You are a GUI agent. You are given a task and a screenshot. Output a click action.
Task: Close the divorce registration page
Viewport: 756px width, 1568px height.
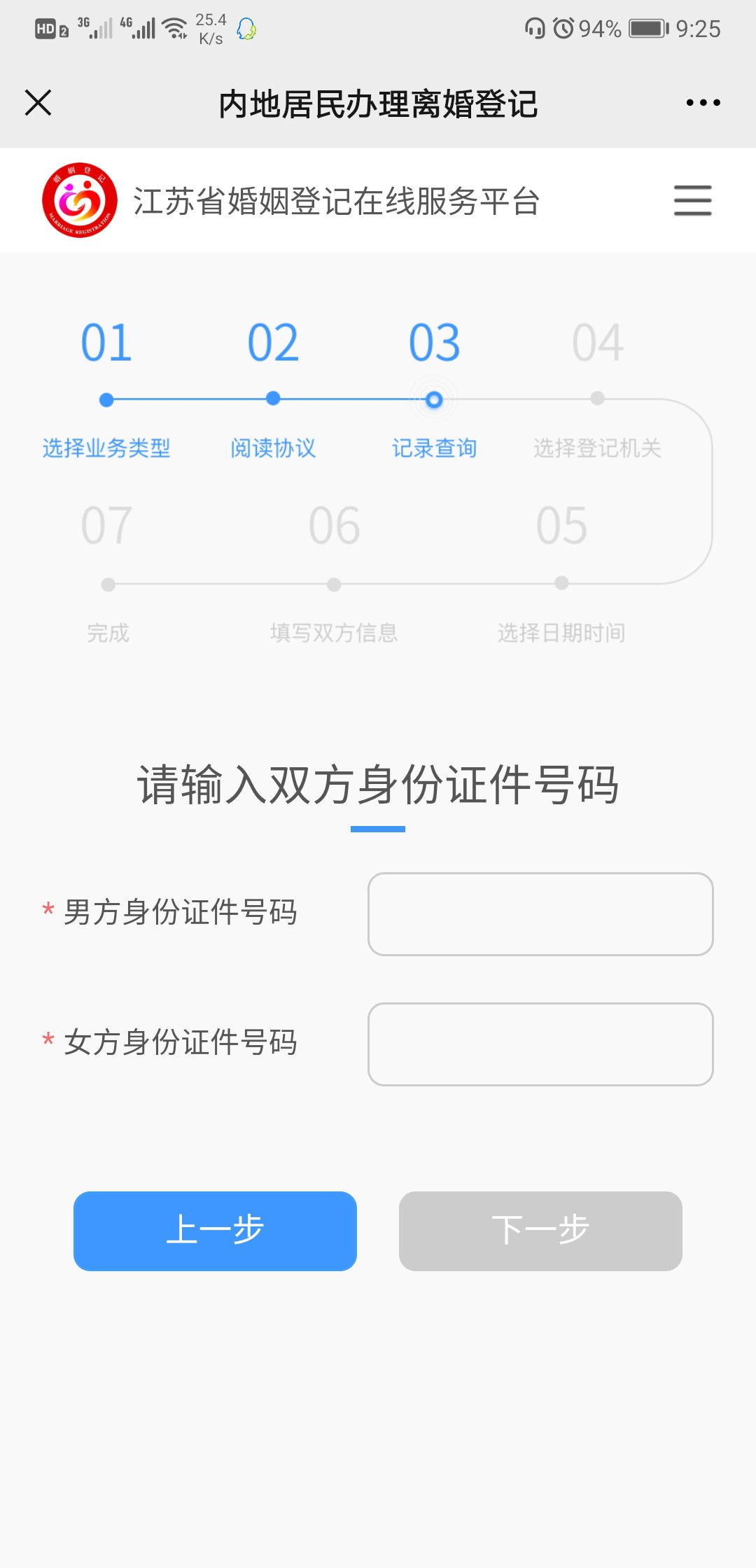point(38,103)
